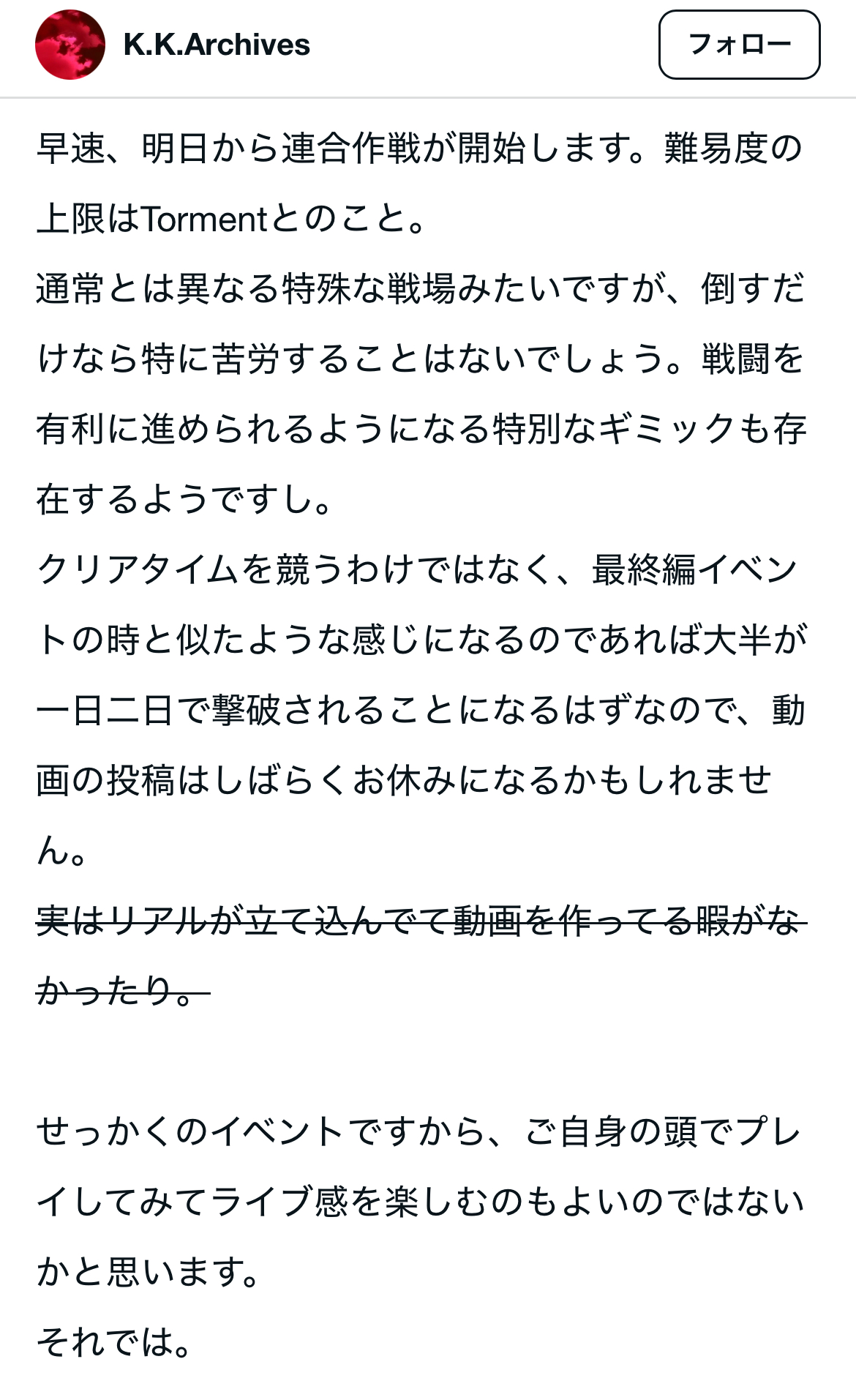Open the K.K.Archives author name
This screenshot has height=1400, width=856.
pyautogui.click(x=217, y=45)
